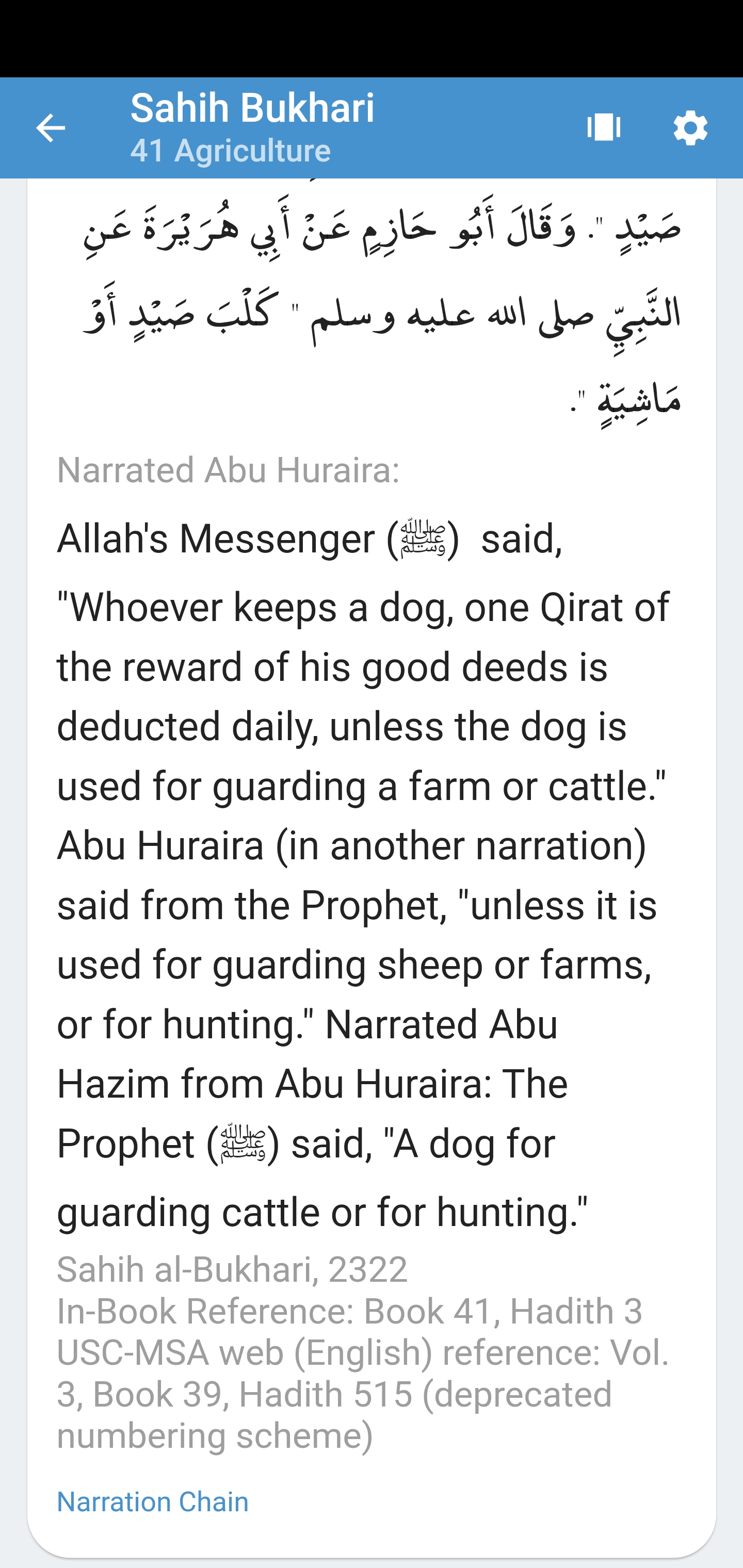Go back using the top-left arrow
The image size is (743, 1568).
pos(51,128)
